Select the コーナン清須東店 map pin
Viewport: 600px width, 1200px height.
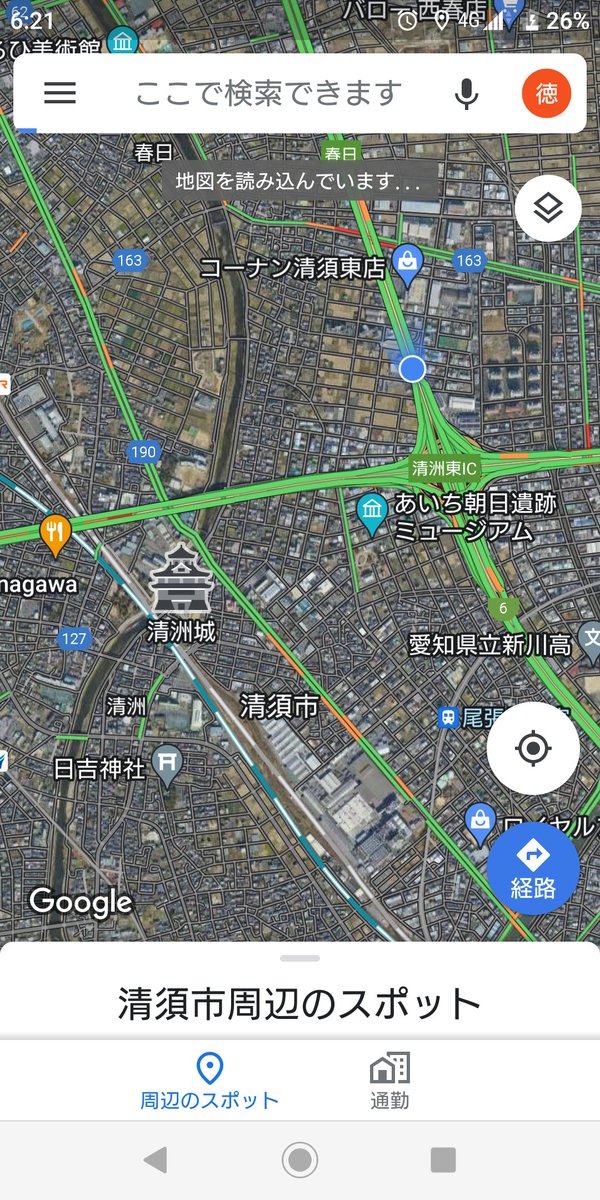pyautogui.click(x=407, y=263)
